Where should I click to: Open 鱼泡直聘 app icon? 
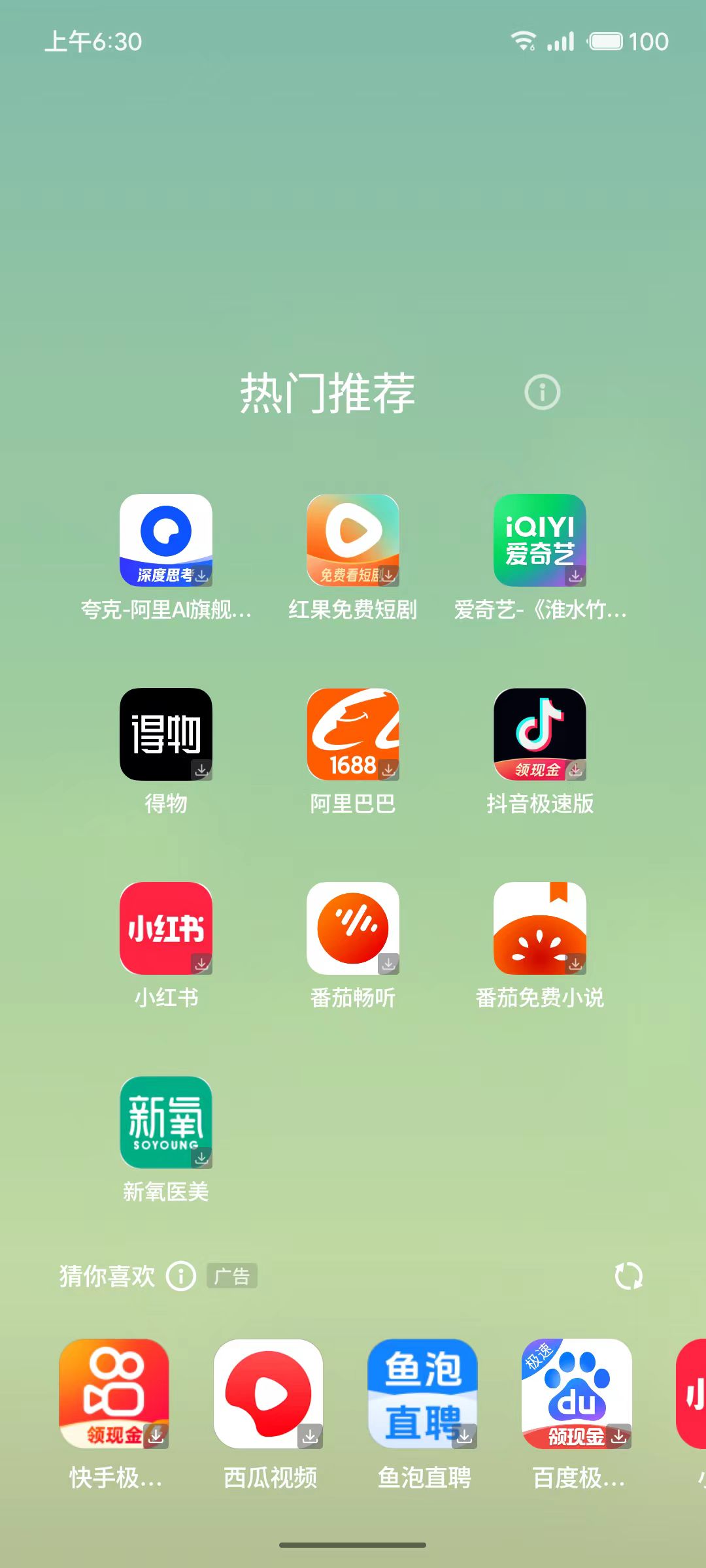pyautogui.click(x=423, y=1394)
